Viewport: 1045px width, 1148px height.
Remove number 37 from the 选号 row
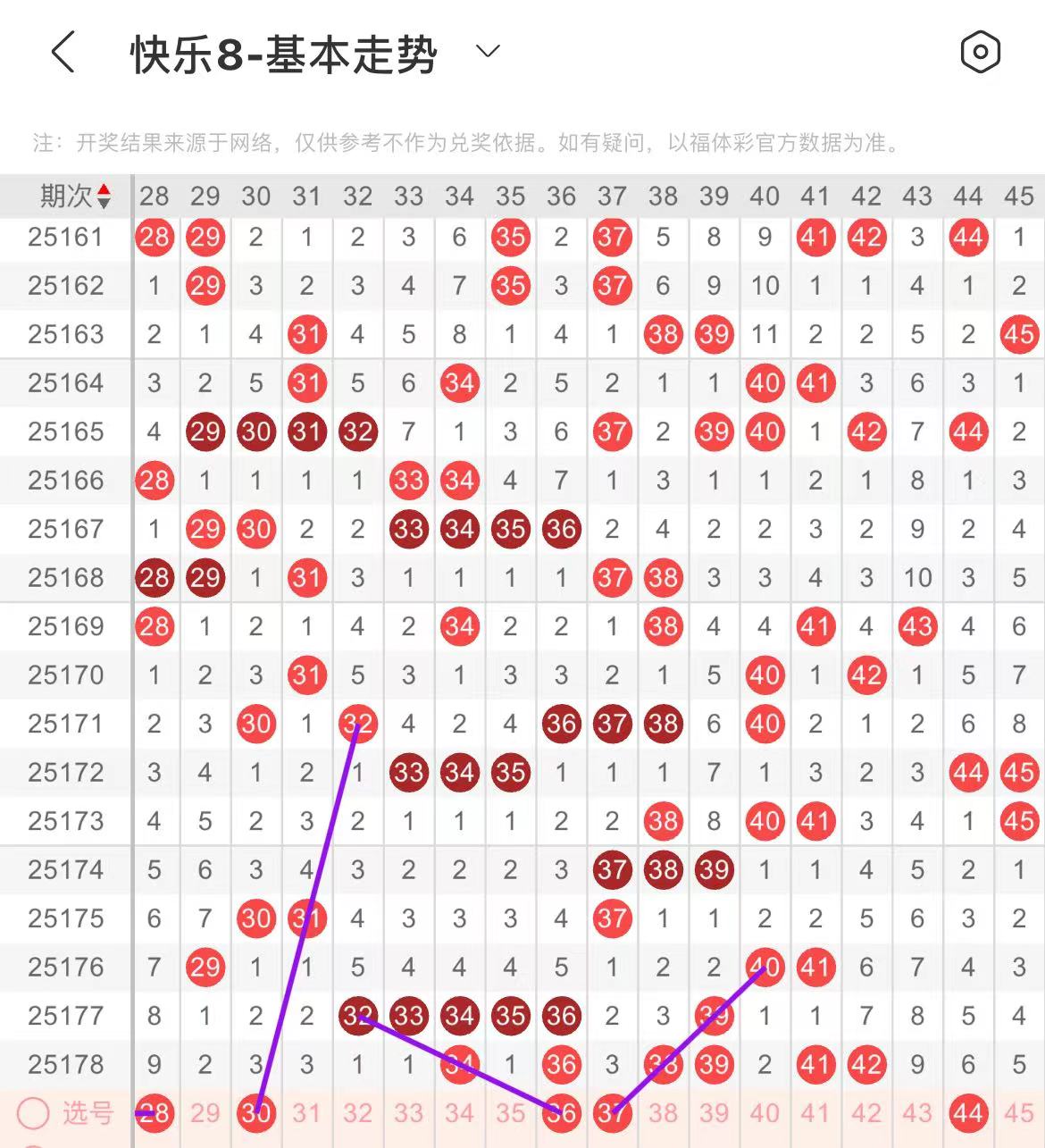coord(612,1113)
